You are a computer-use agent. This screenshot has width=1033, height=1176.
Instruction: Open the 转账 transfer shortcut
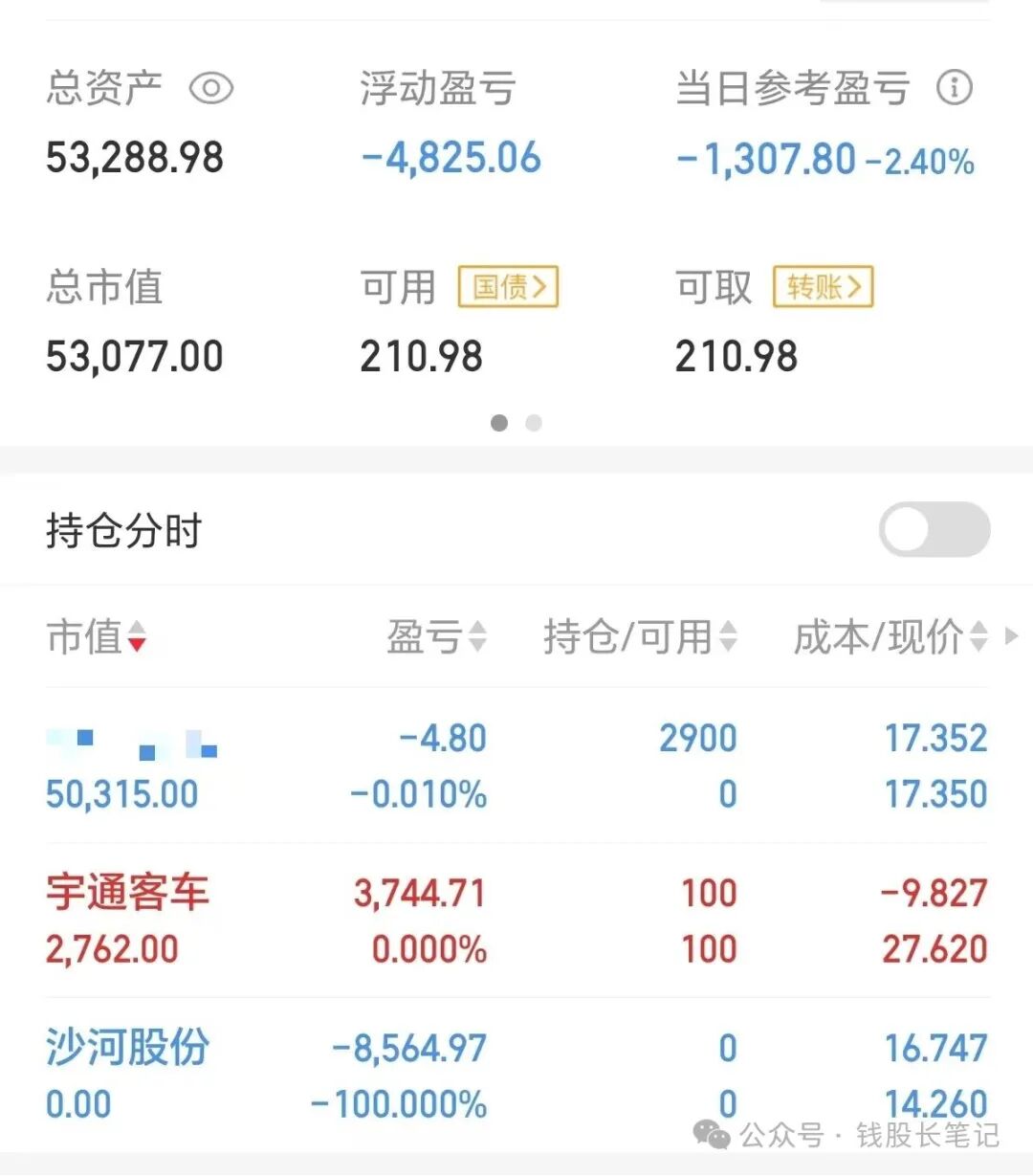tap(823, 287)
